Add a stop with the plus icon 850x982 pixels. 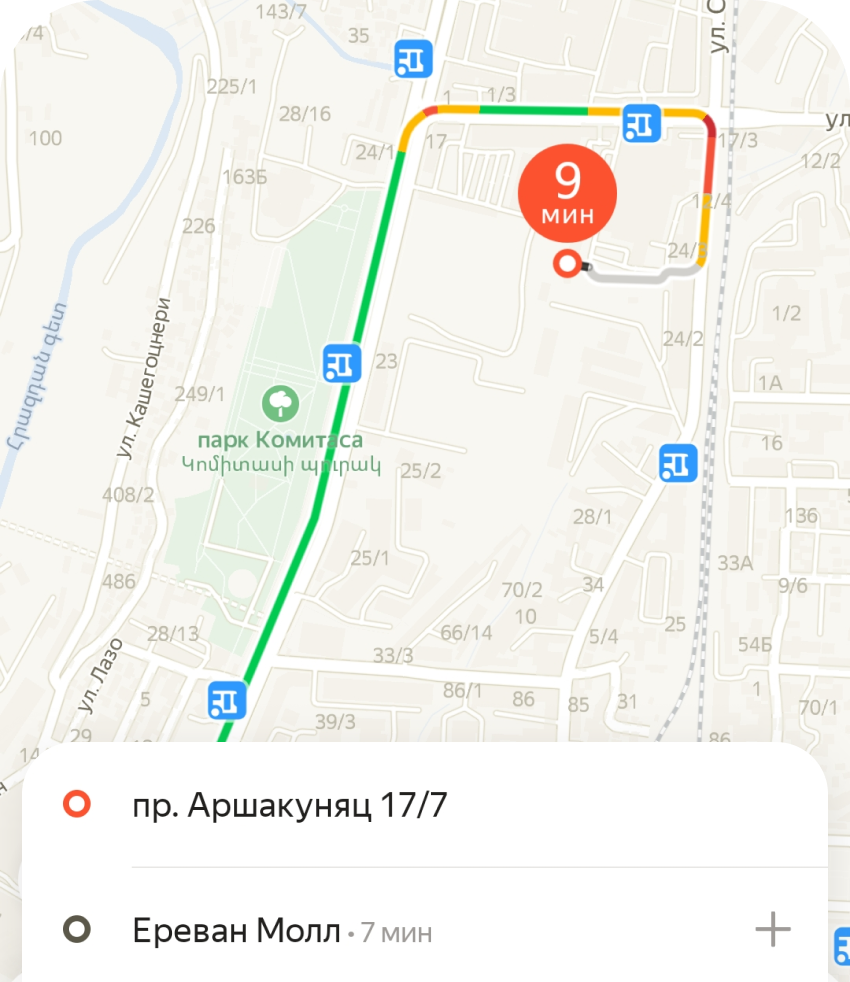point(772,930)
